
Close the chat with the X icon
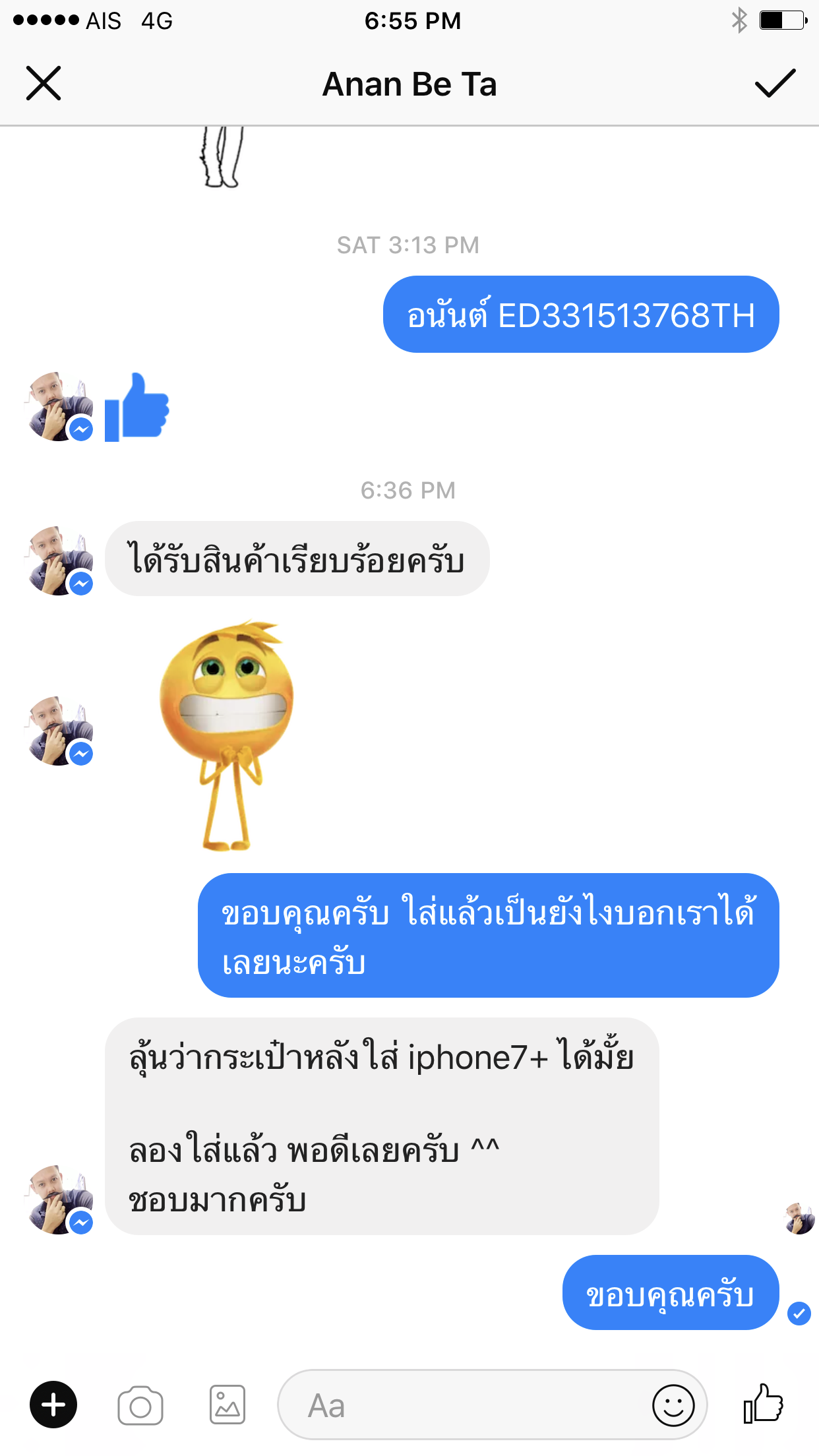coord(44,83)
